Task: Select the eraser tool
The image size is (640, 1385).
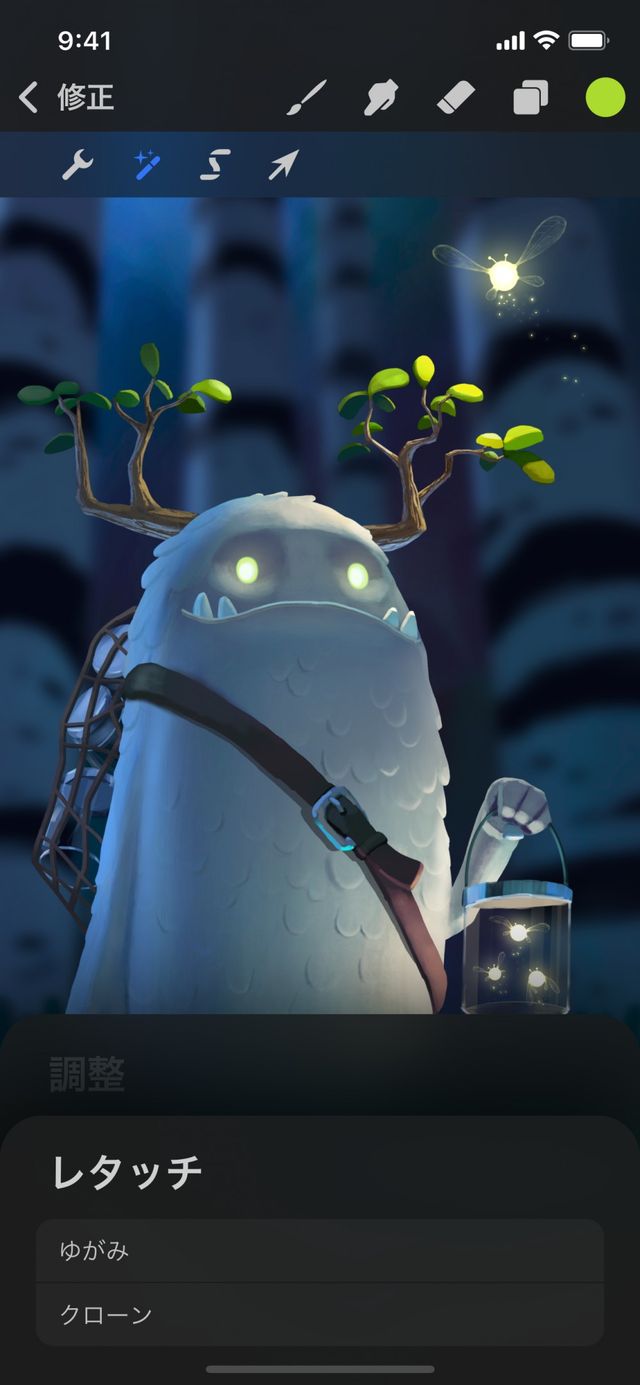Action: coord(457,98)
